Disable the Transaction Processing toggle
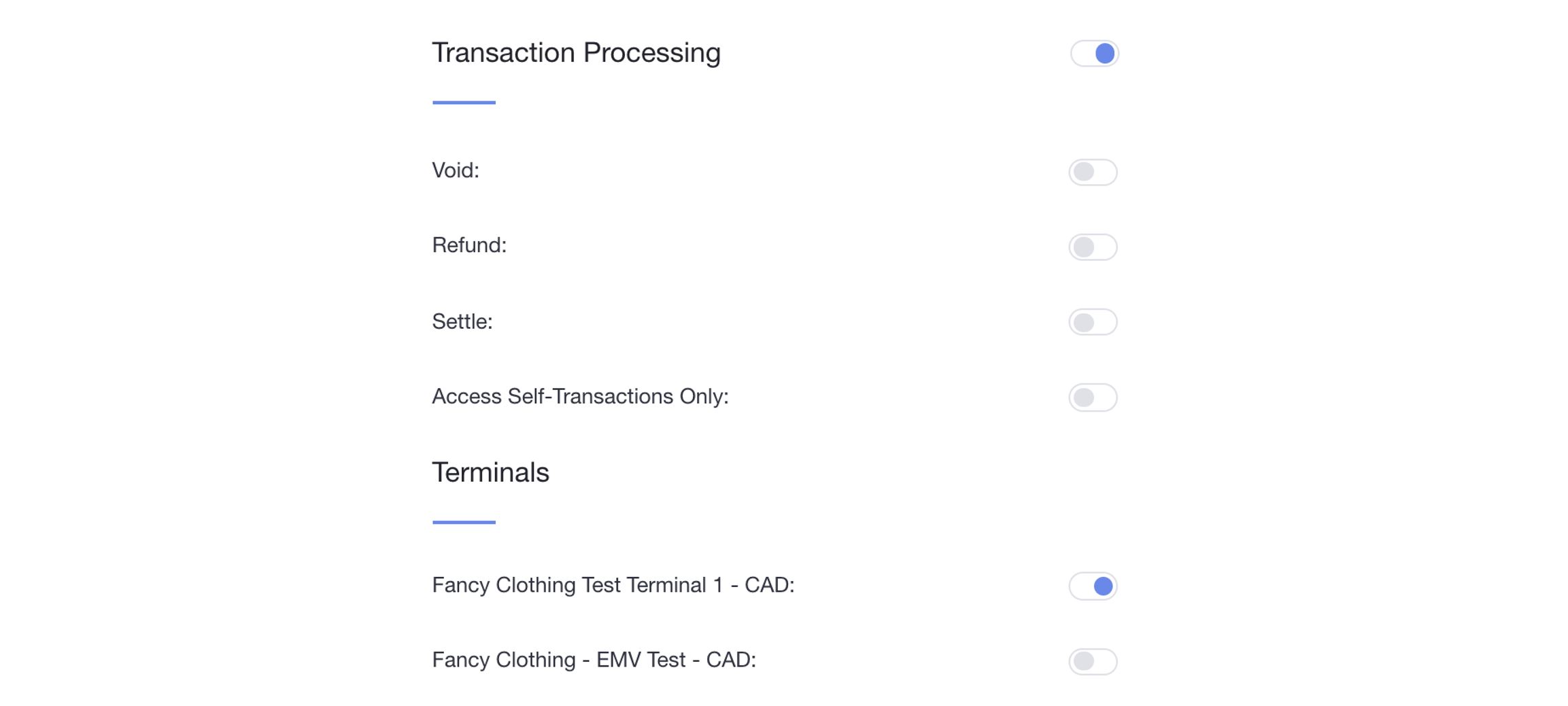This screenshot has height=706, width=1568. tap(1094, 54)
